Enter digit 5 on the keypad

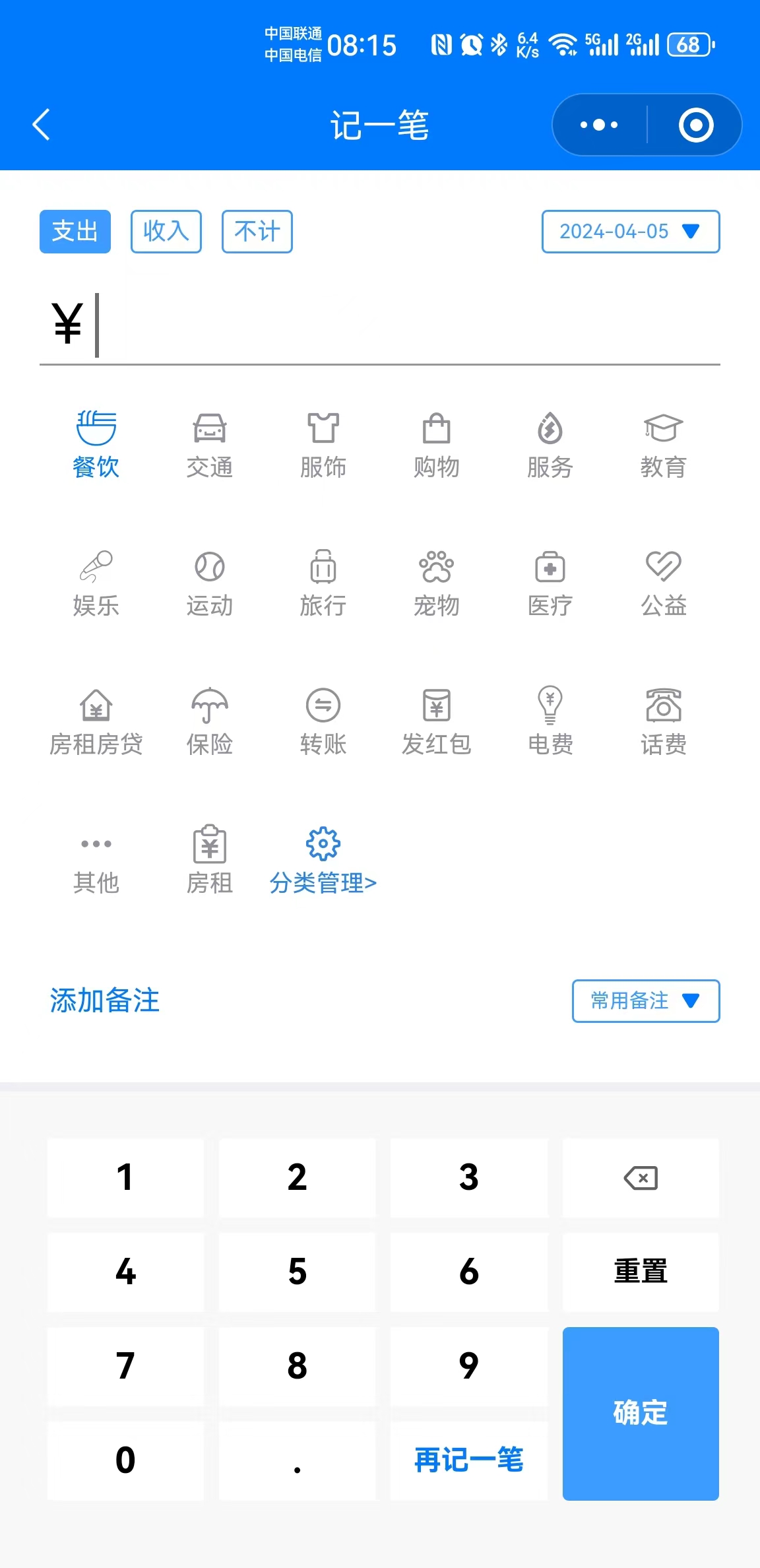pyautogui.click(x=298, y=1272)
